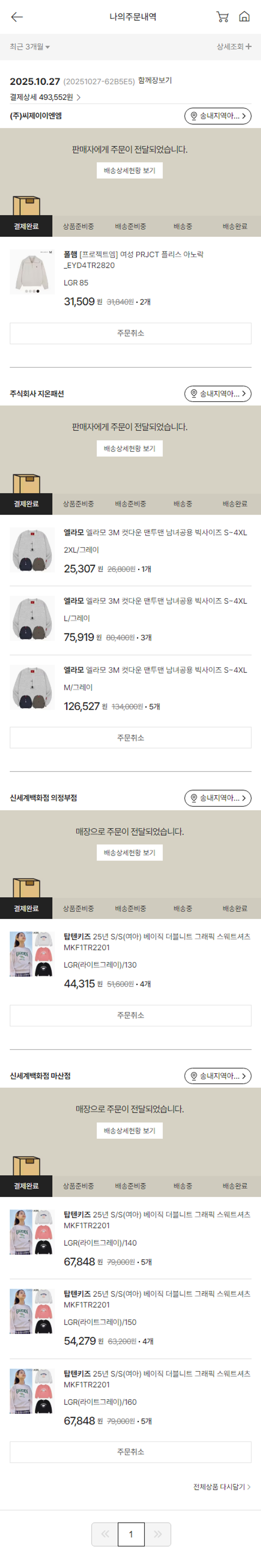Cancel the 신세계백화점 마산점 order

point(130,1452)
